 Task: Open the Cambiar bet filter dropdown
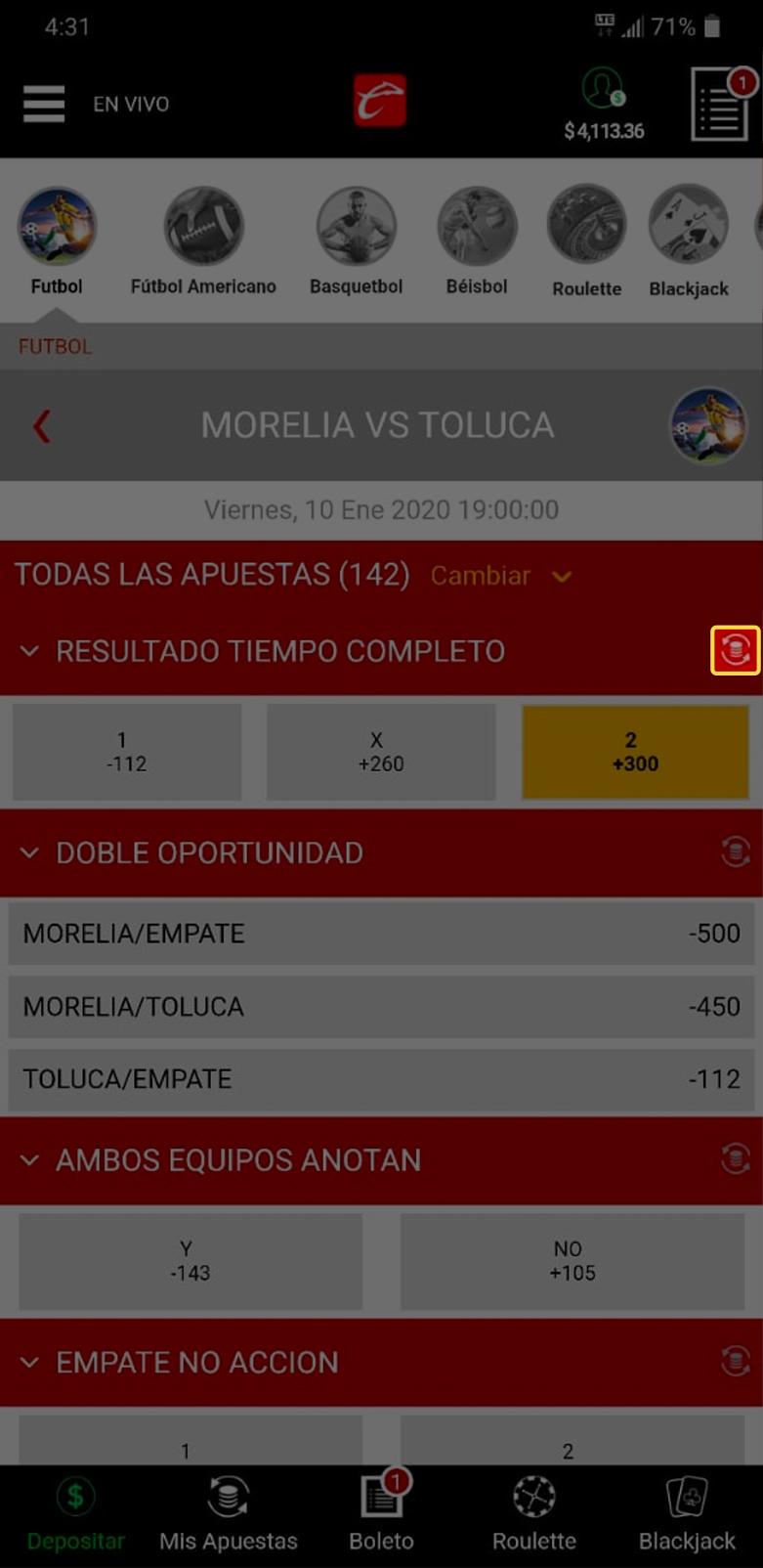[501, 576]
